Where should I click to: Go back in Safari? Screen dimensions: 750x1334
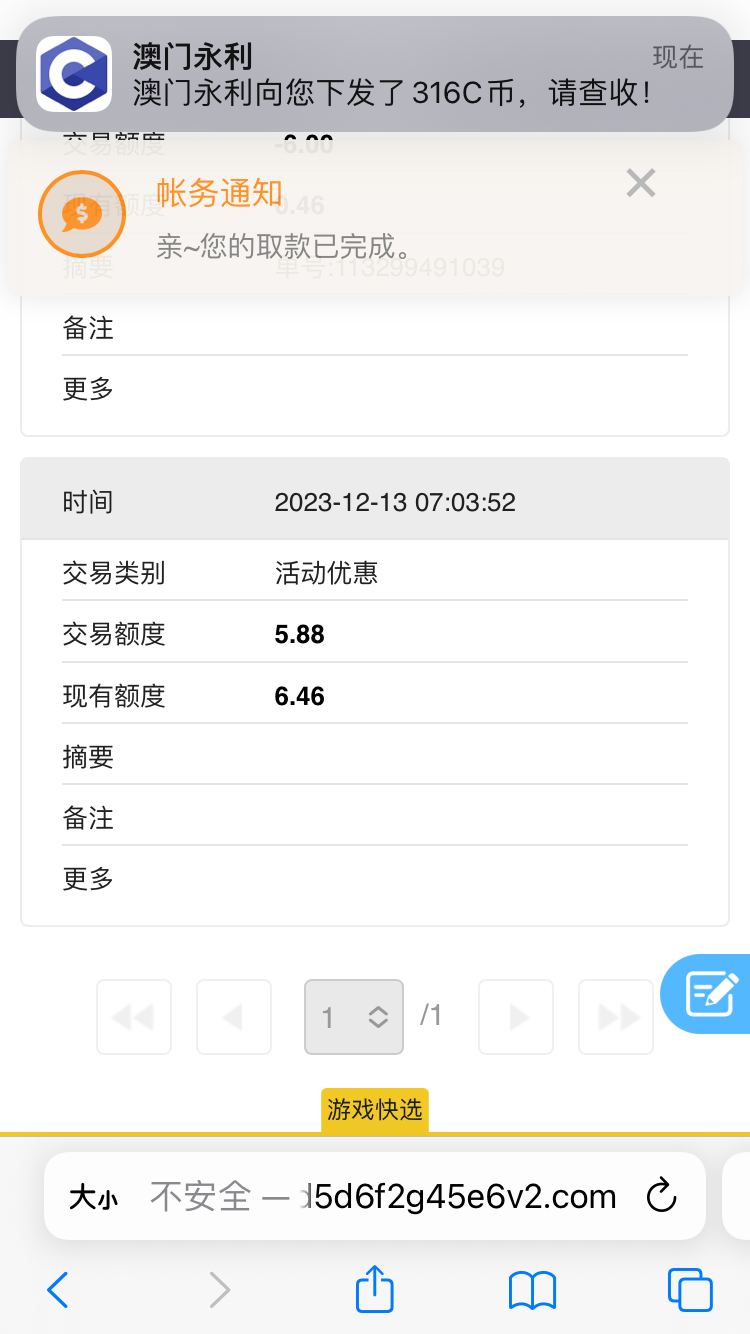[x=58, y=1290]
